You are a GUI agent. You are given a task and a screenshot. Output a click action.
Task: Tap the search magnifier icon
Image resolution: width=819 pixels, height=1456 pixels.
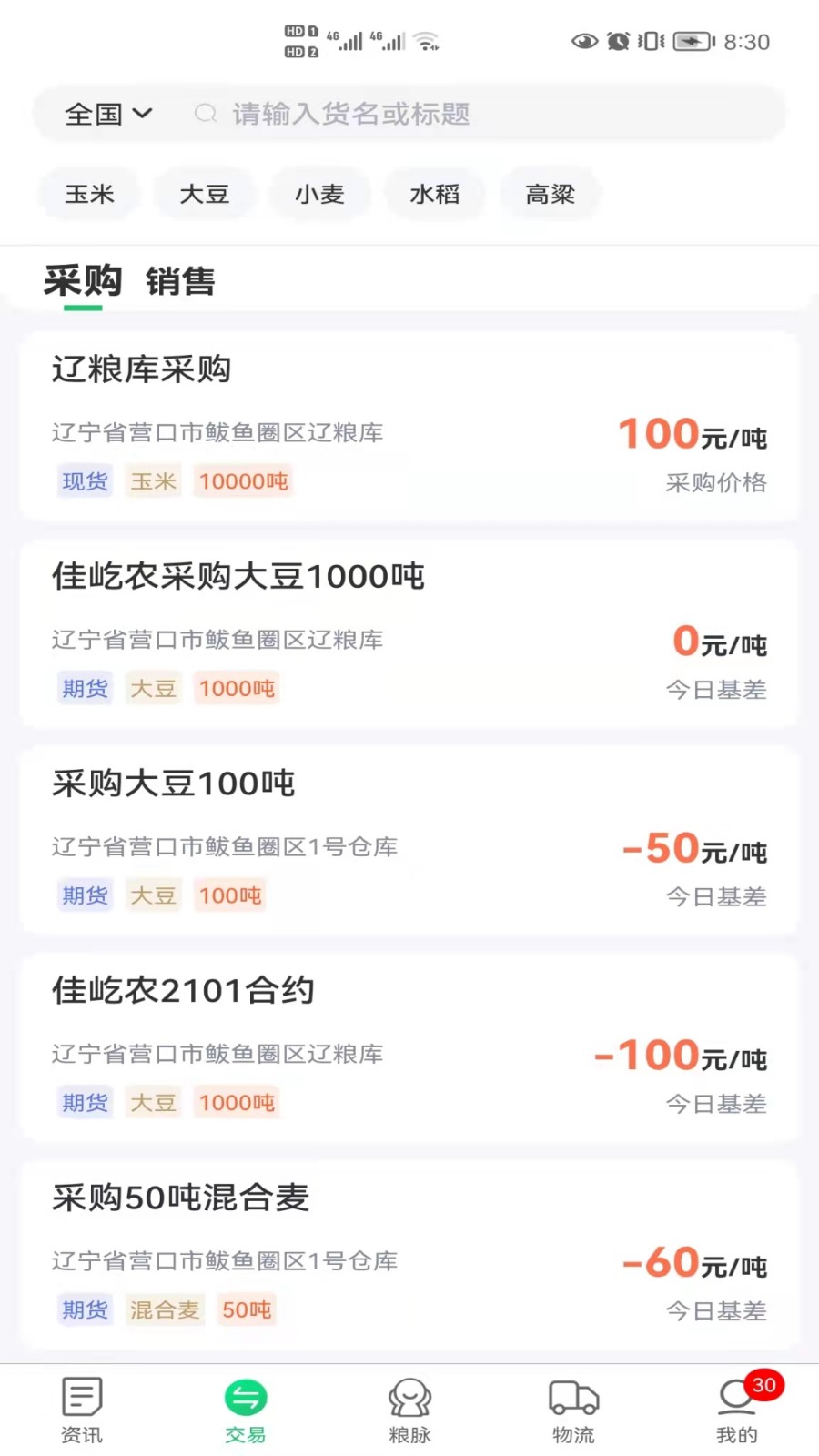(x=205, y=113)
